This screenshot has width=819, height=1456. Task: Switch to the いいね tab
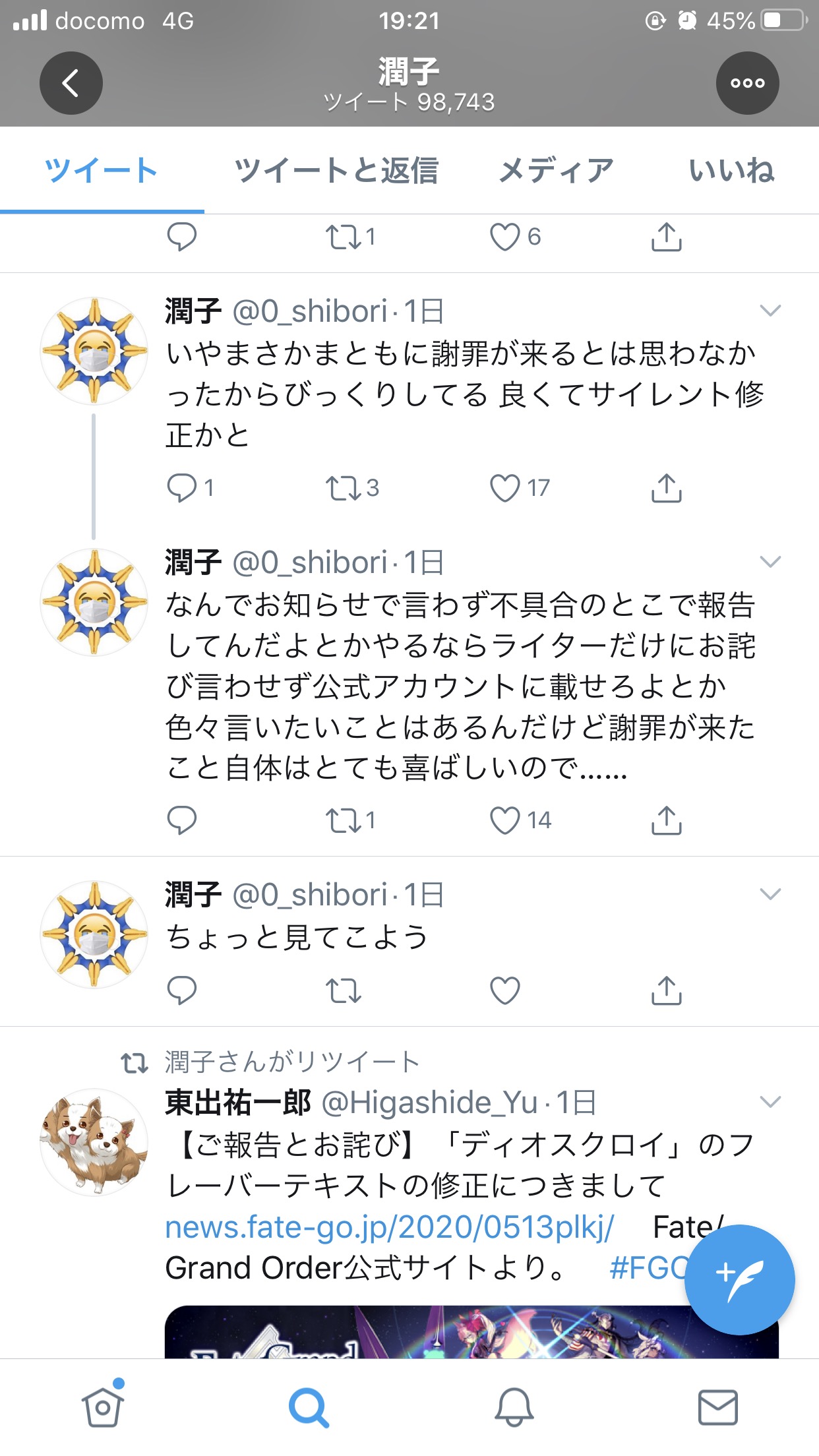(732, 171)
